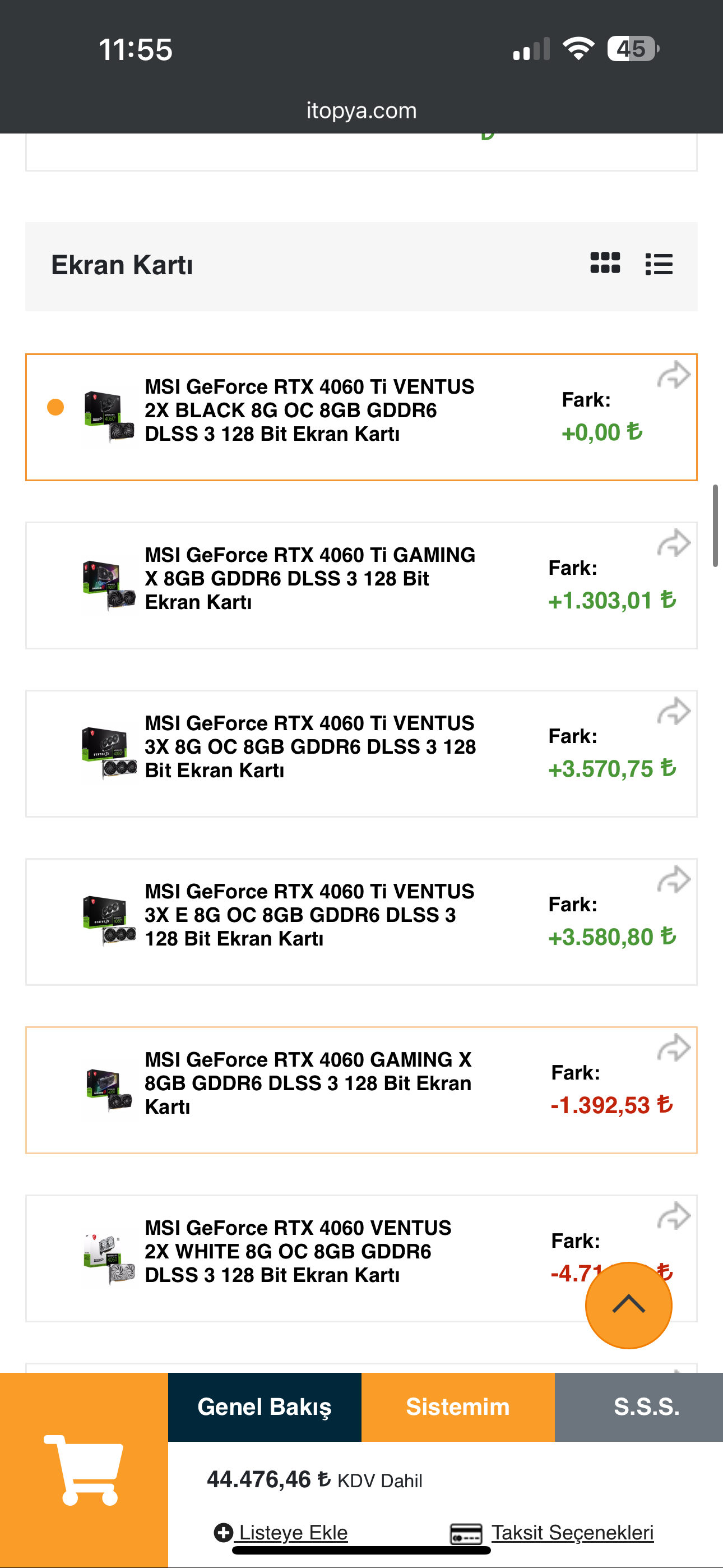Select RTX 4060 Ti GAMING X card
Viewport: 723px width, 1568px height.
(310, 578)
